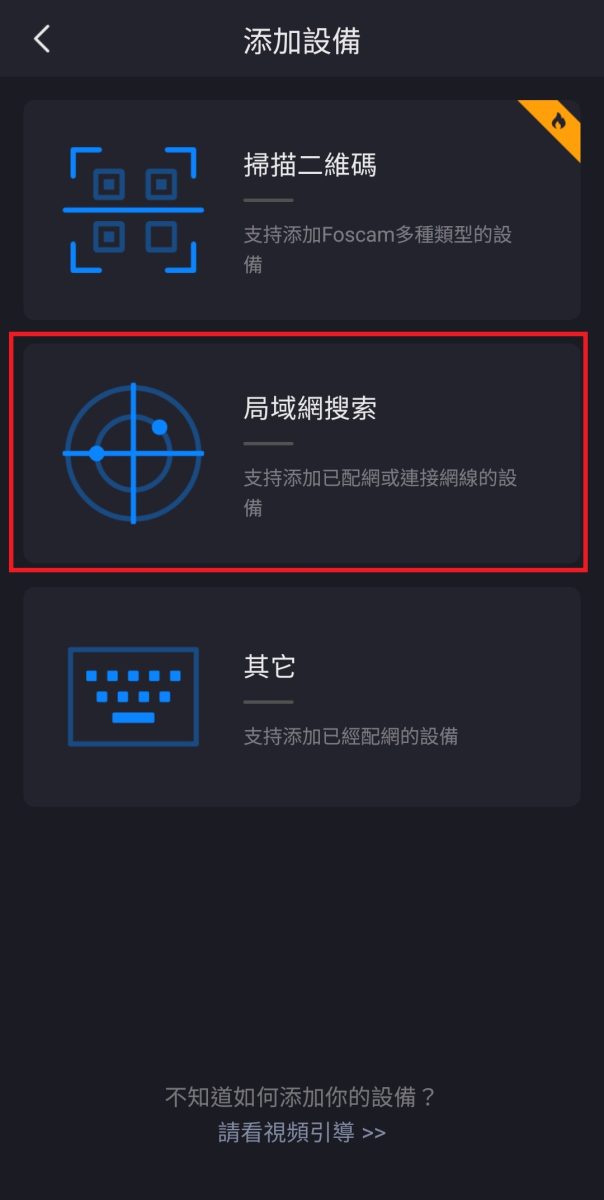Select the 局域網搜索 card
This screenshot has width=604, height=1200.
click(301, 453)
